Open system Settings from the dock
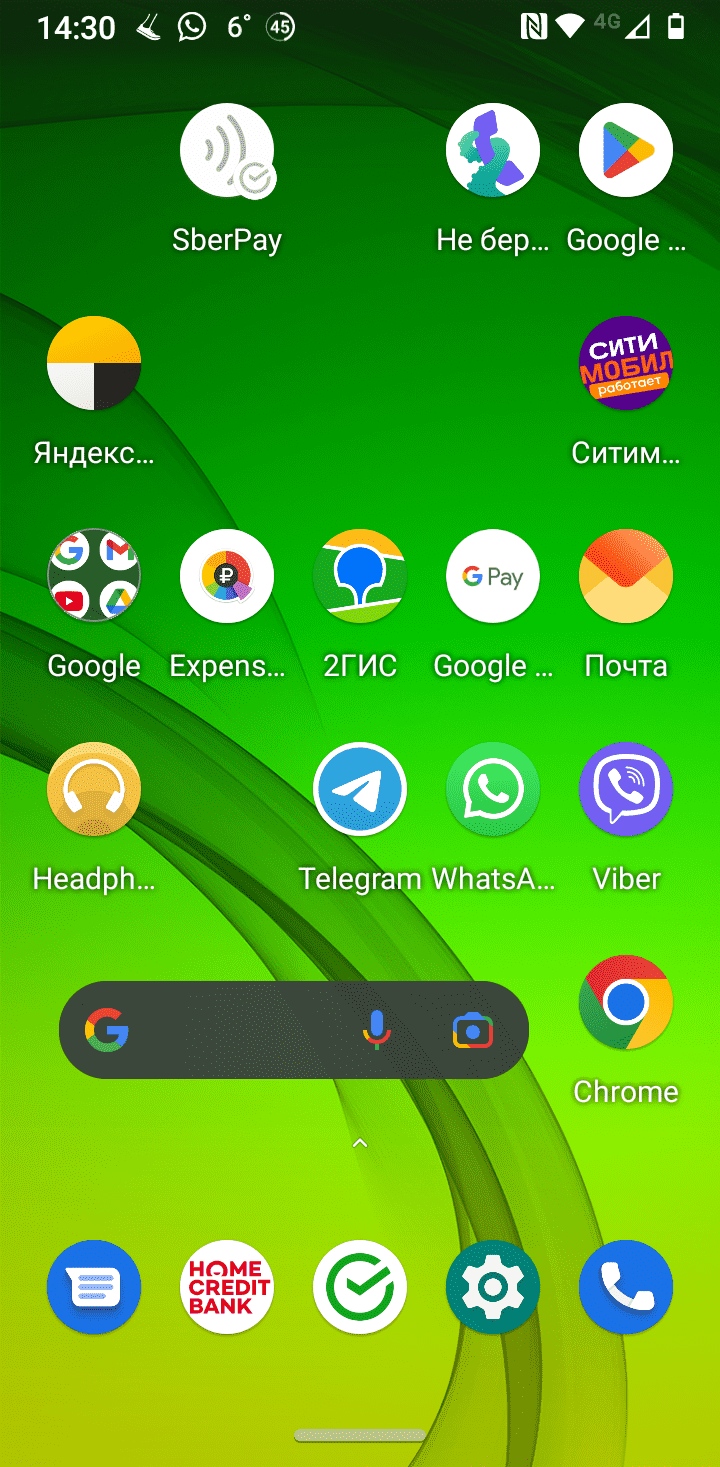The height and width of the screenshot is (1467, 720). (493, 1287)
